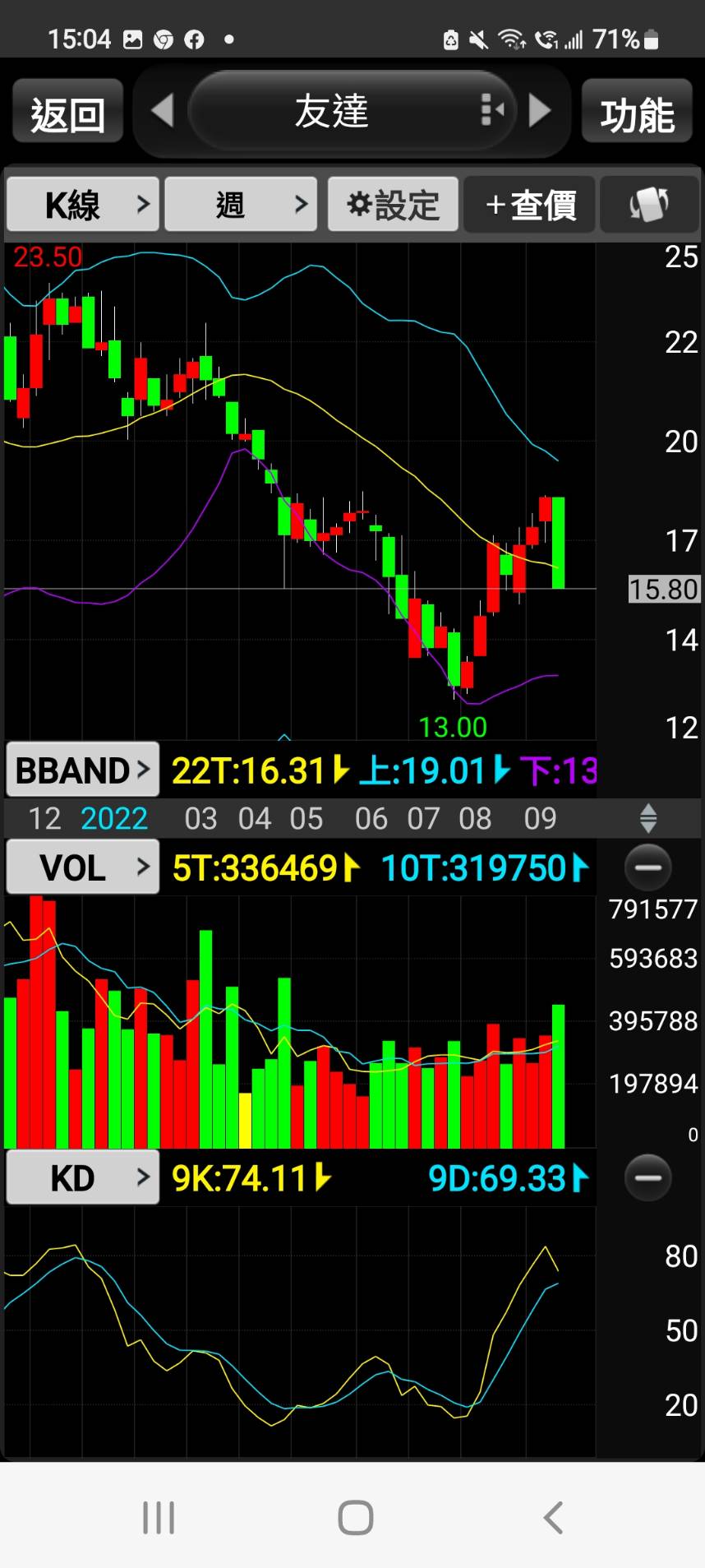Open chart 設定 settings

[393, 204]
